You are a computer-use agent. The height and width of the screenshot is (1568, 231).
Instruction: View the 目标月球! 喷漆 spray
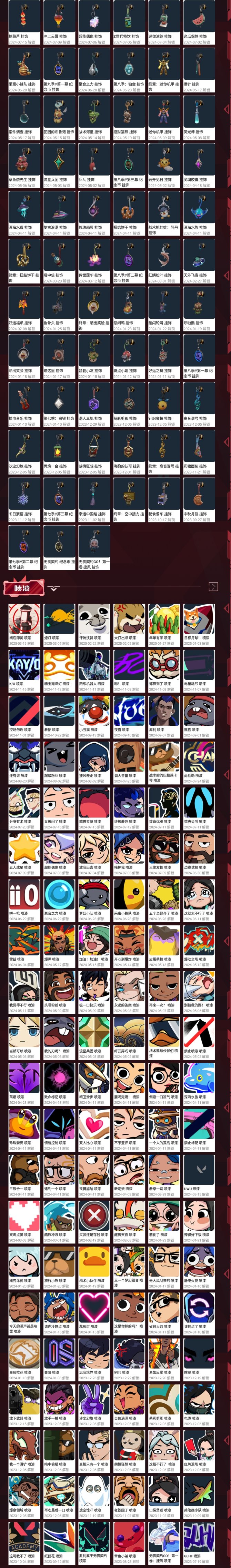[x=199, y=623]
